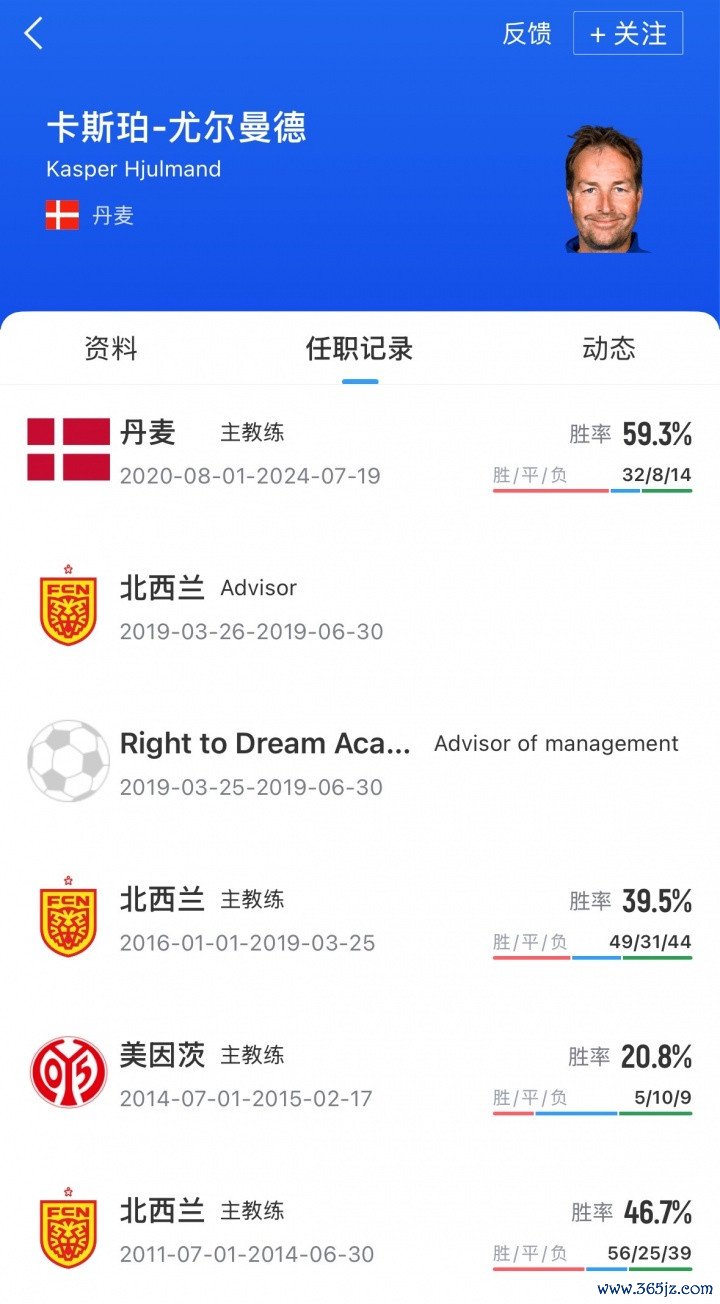Switch to the 动态 tab

[608, 348]
